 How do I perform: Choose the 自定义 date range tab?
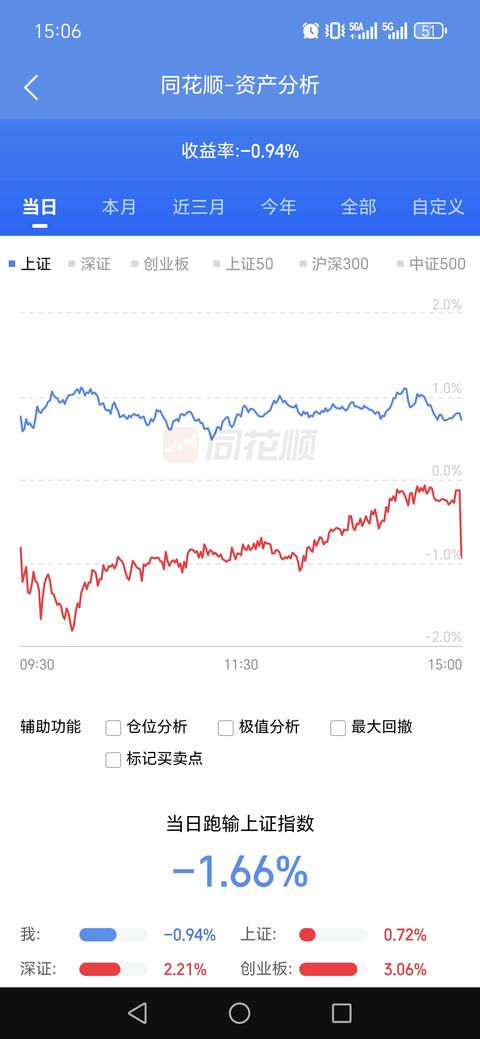click(438, 207)
